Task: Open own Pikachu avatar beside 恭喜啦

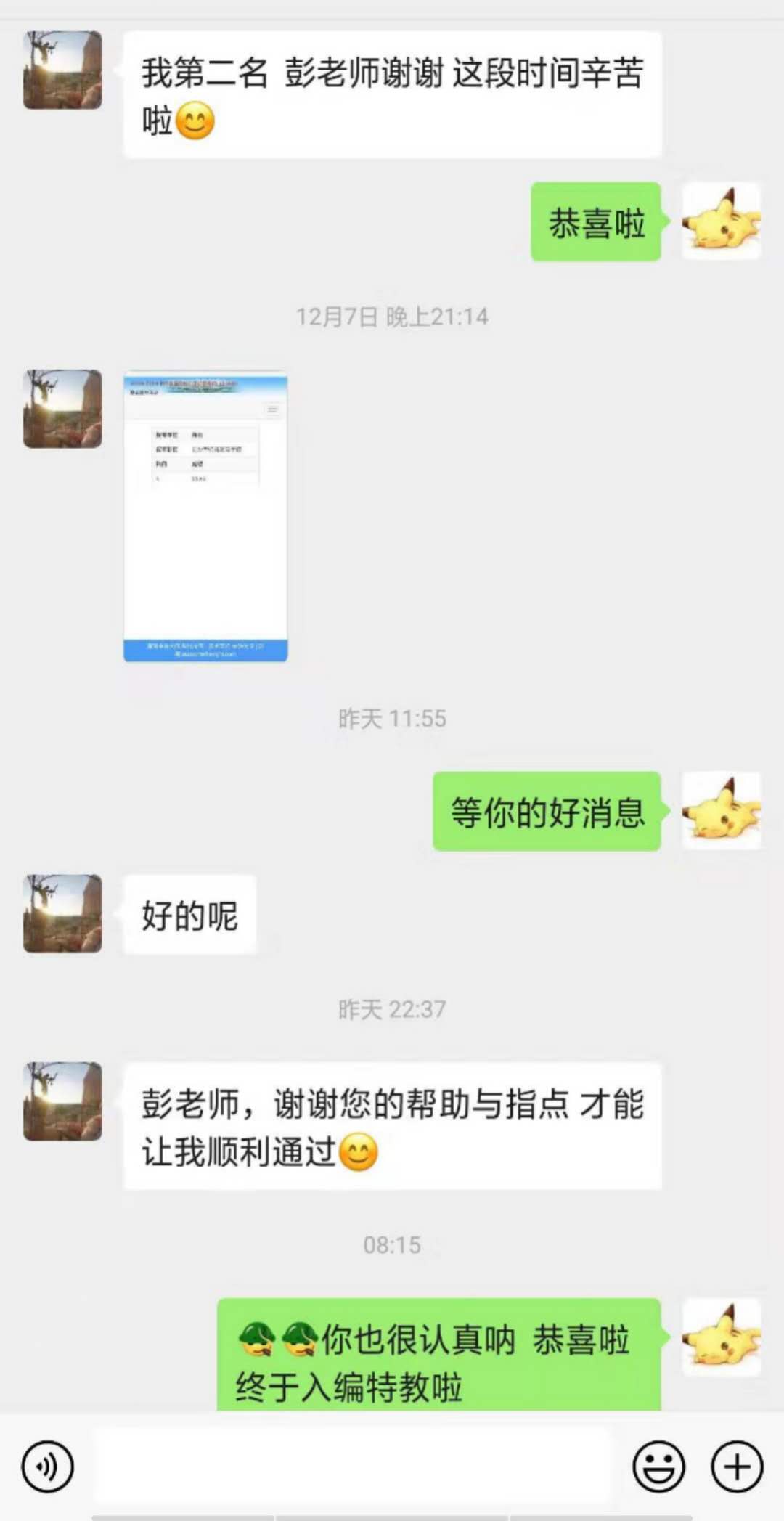Action: 722,221
